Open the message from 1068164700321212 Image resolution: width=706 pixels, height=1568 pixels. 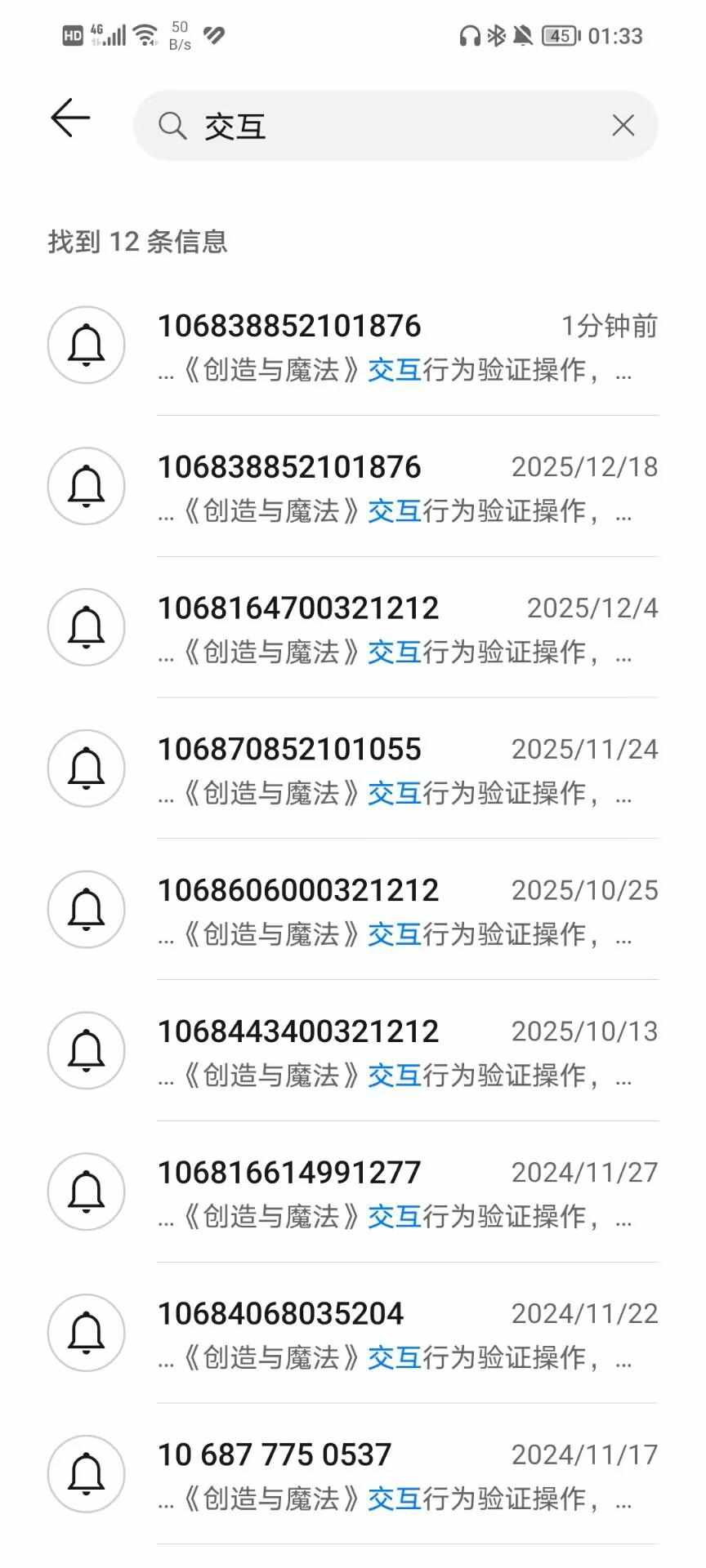pos(407,629)
